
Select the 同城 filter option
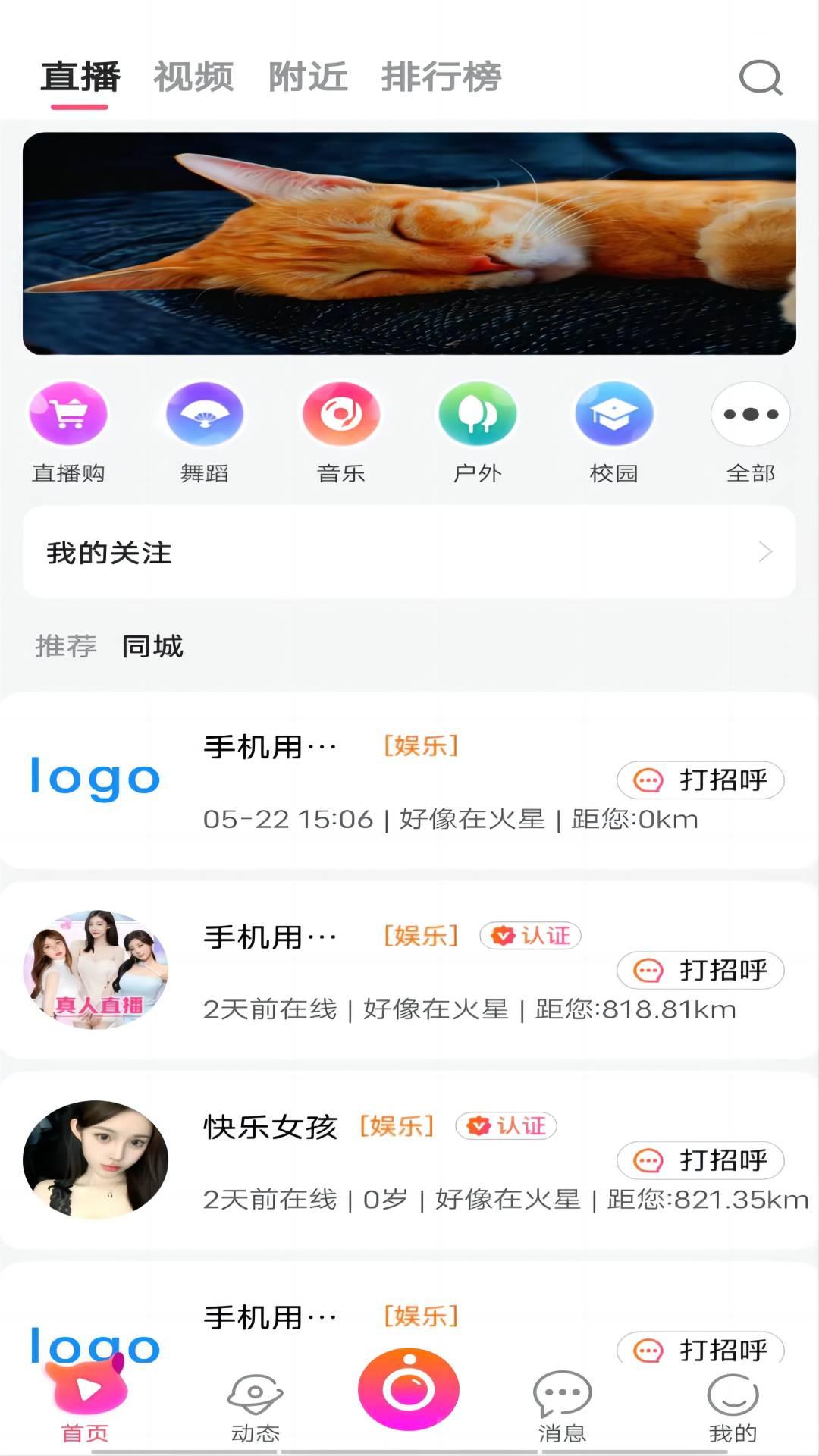[x=152, y=647]
